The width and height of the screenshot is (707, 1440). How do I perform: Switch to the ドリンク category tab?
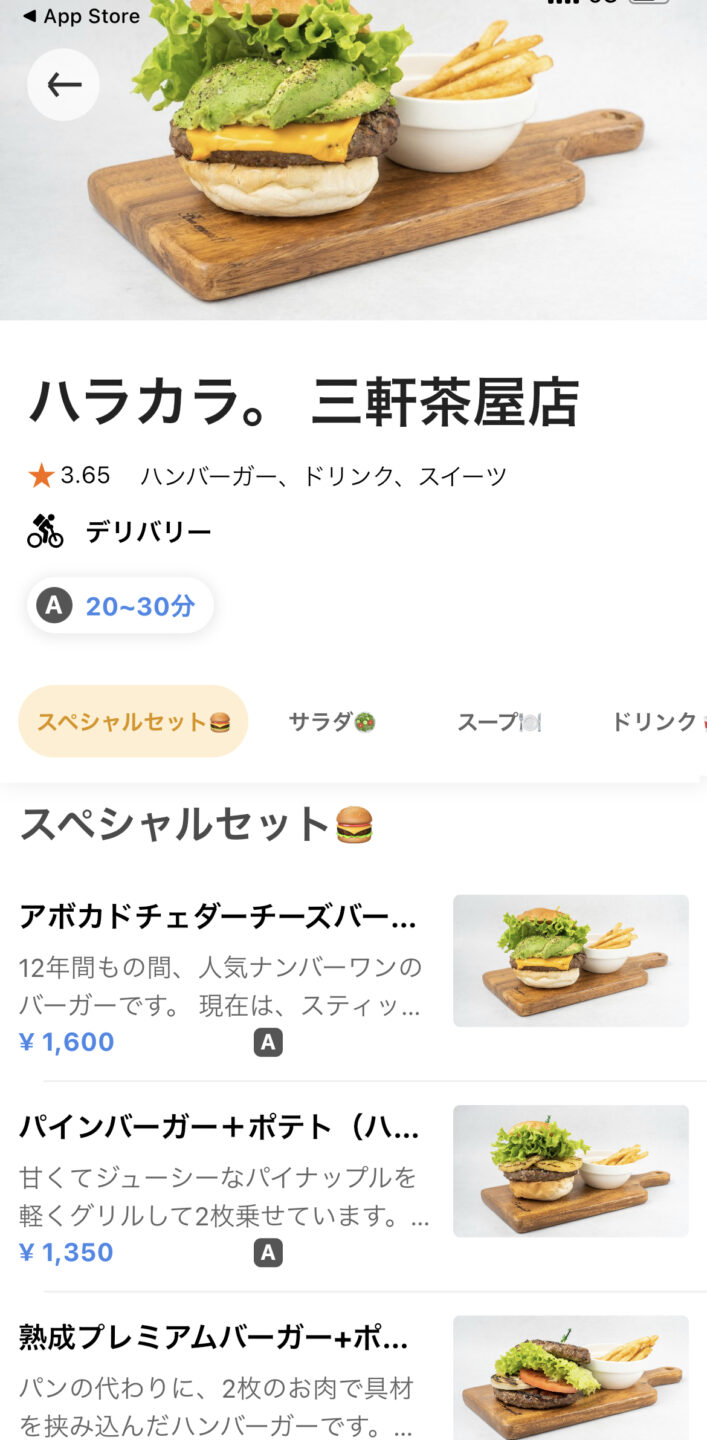click(659, 721)
